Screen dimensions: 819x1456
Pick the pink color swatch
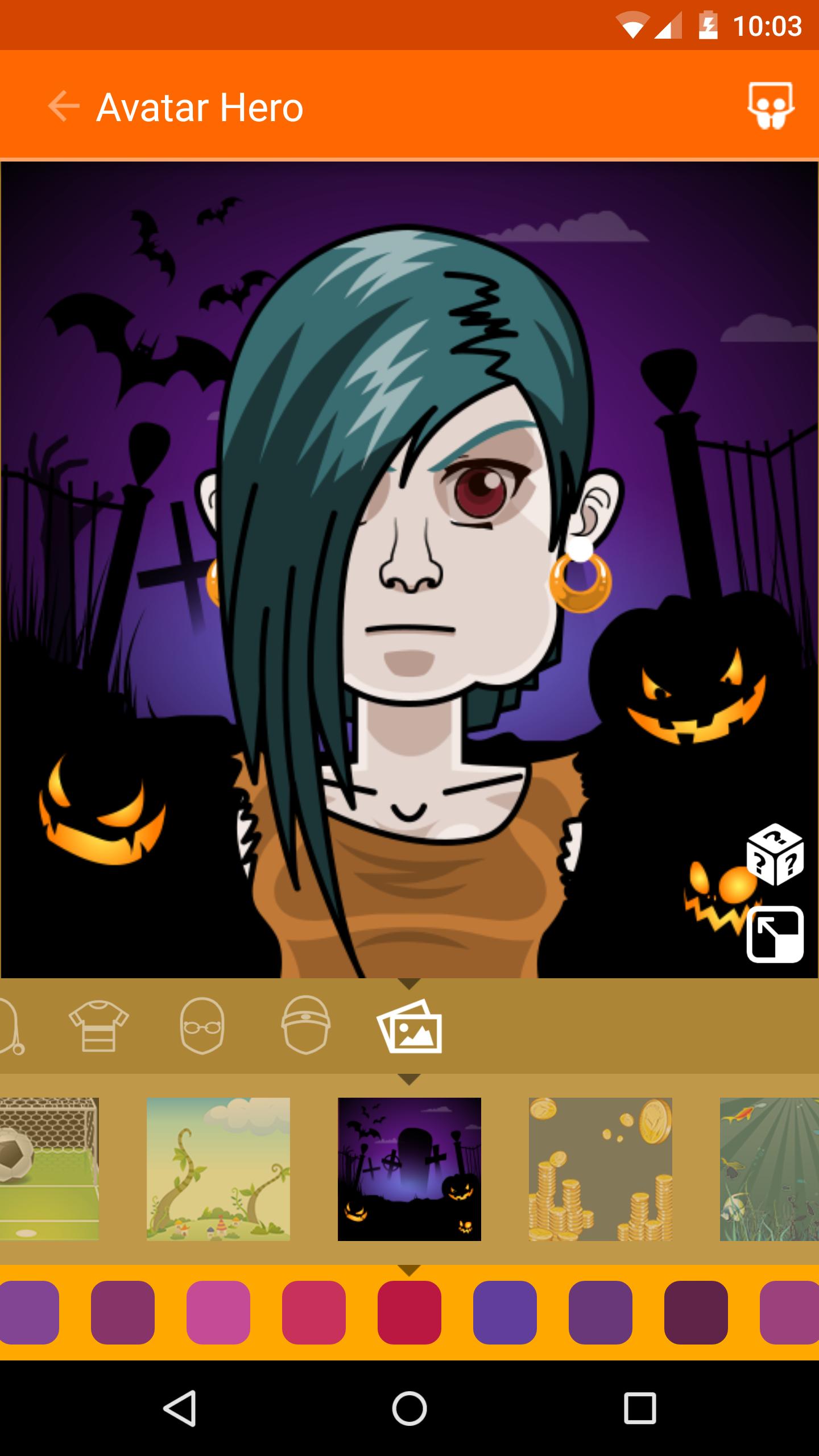tap(218, 1312)
